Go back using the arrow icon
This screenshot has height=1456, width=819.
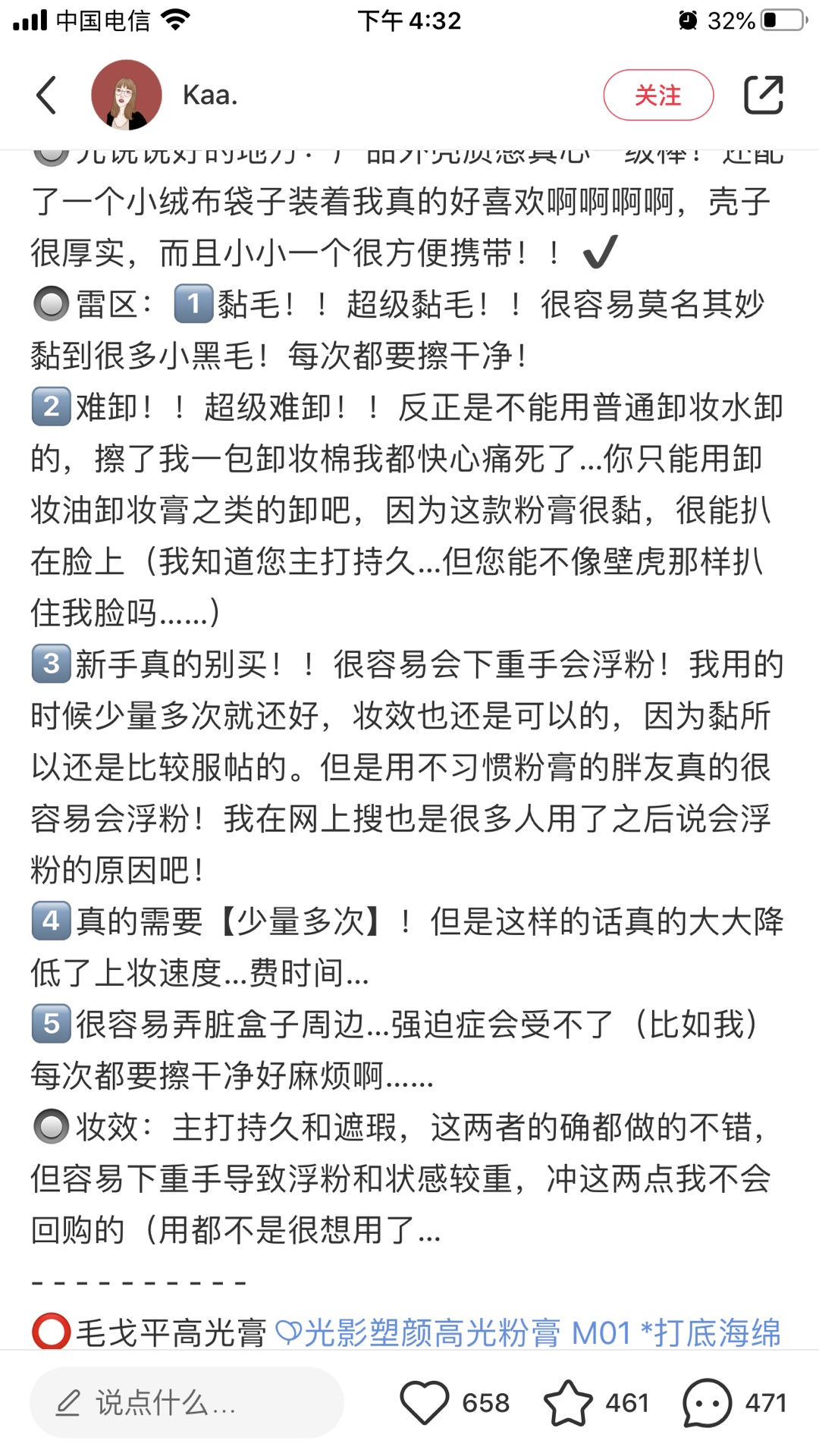(x=46, y=96)
